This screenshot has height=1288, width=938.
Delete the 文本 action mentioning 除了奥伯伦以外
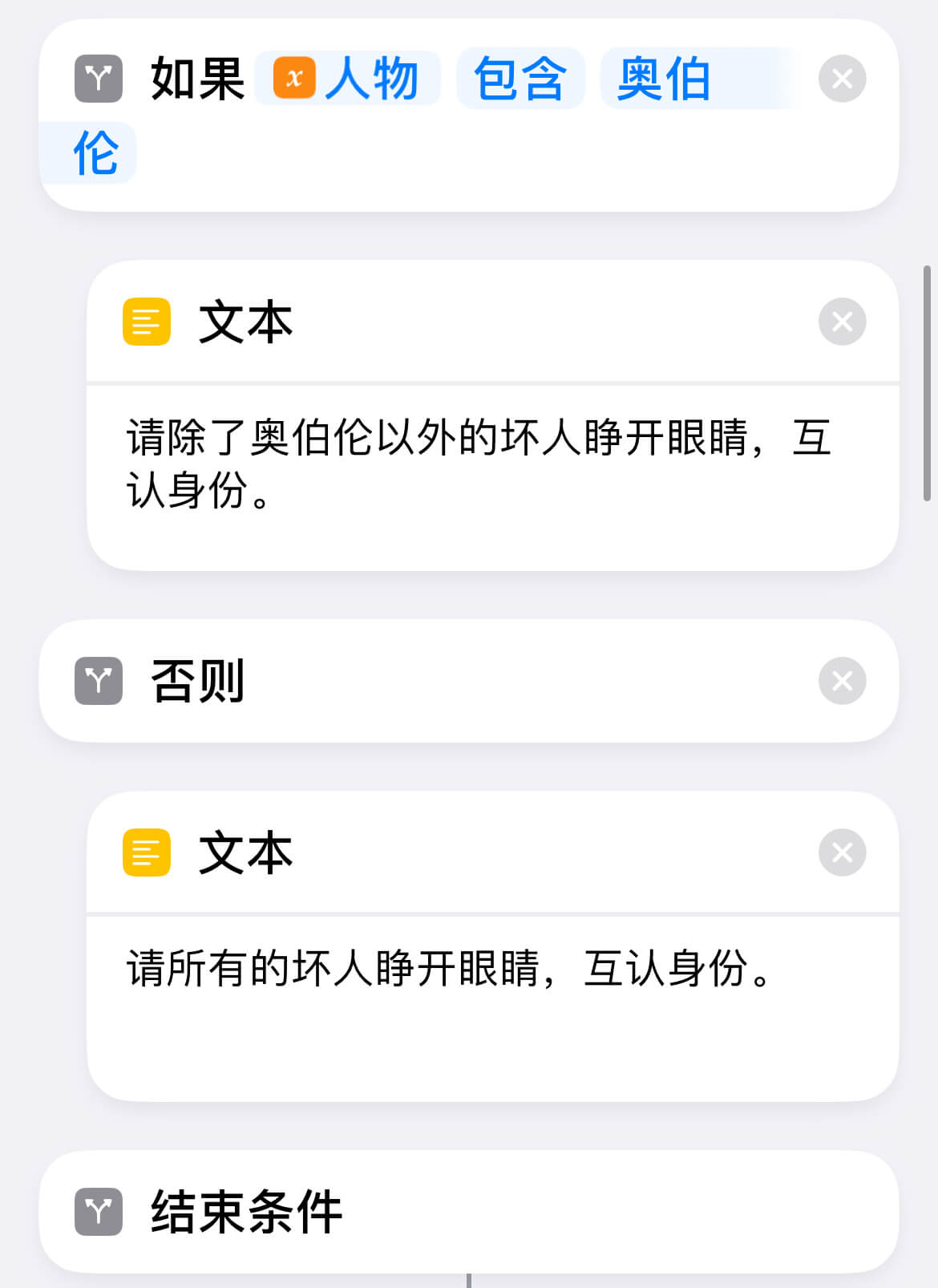[x=842, y=322]
